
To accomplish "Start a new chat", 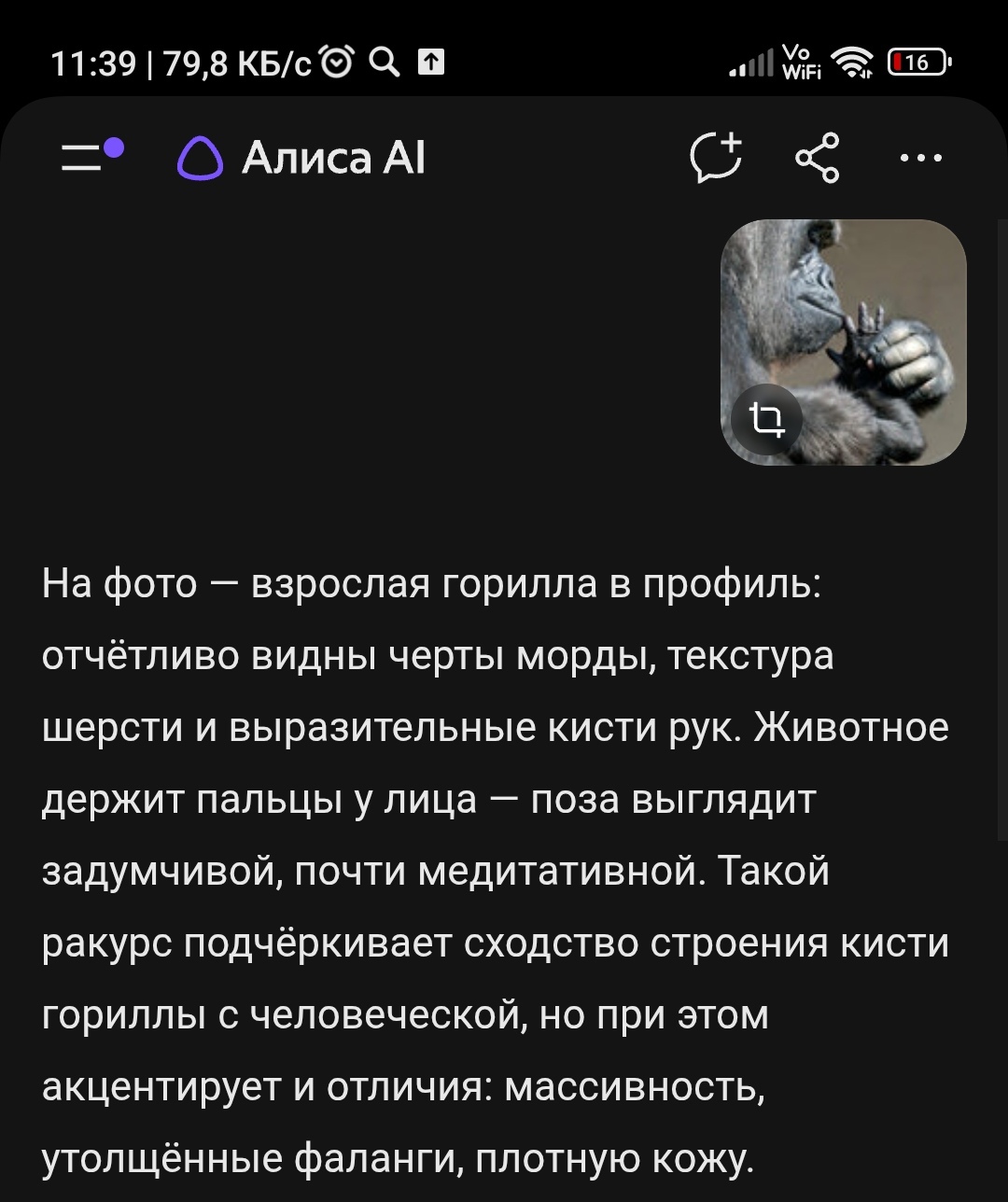I will [717, 157].
